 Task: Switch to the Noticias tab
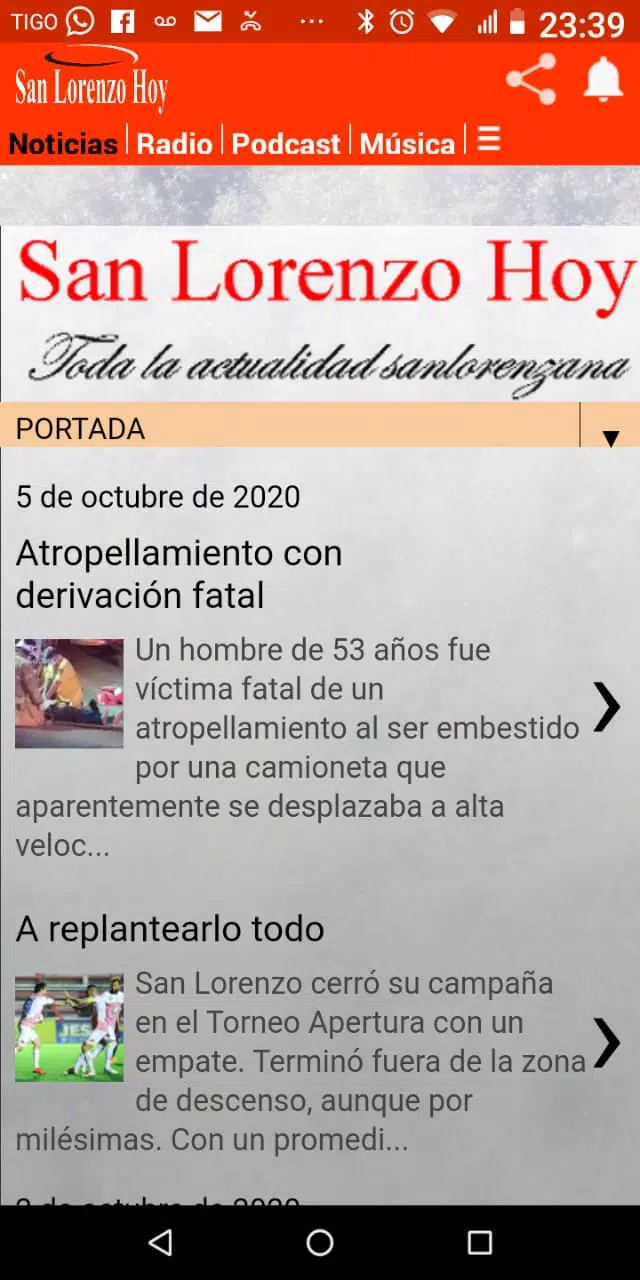pyautogui.click(x=63, y=144)
